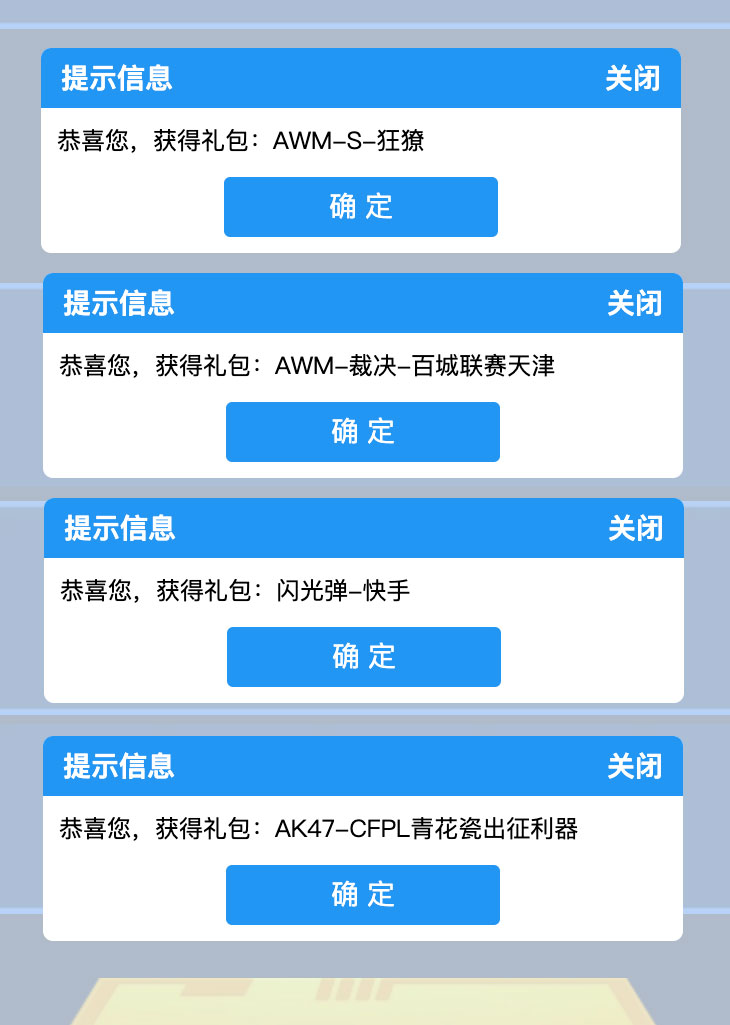Close the 闪光弹-快手 gift dialog
Image resolution: width=730 pixels, height=1025 pixels.
click(x=635, y=529)
